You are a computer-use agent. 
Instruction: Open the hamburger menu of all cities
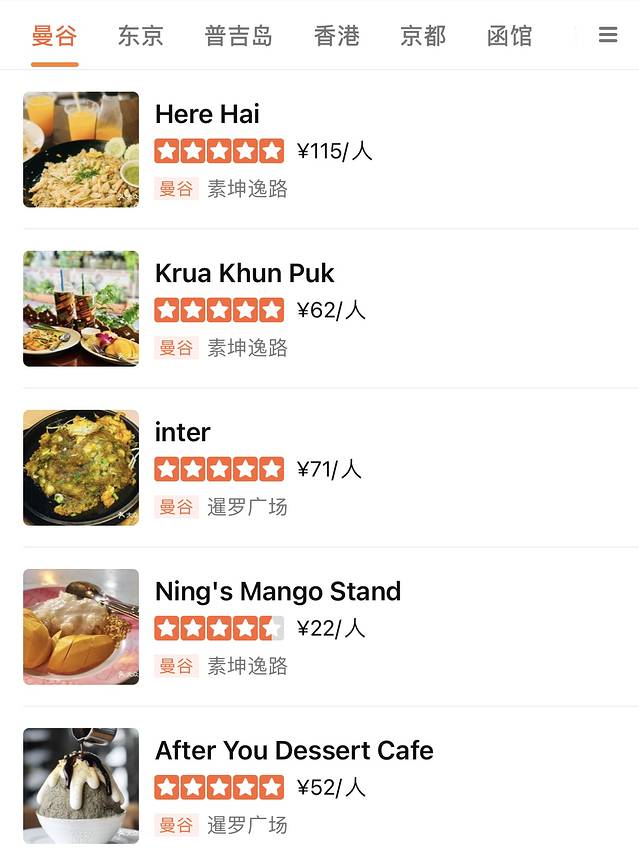pos(608,35)
